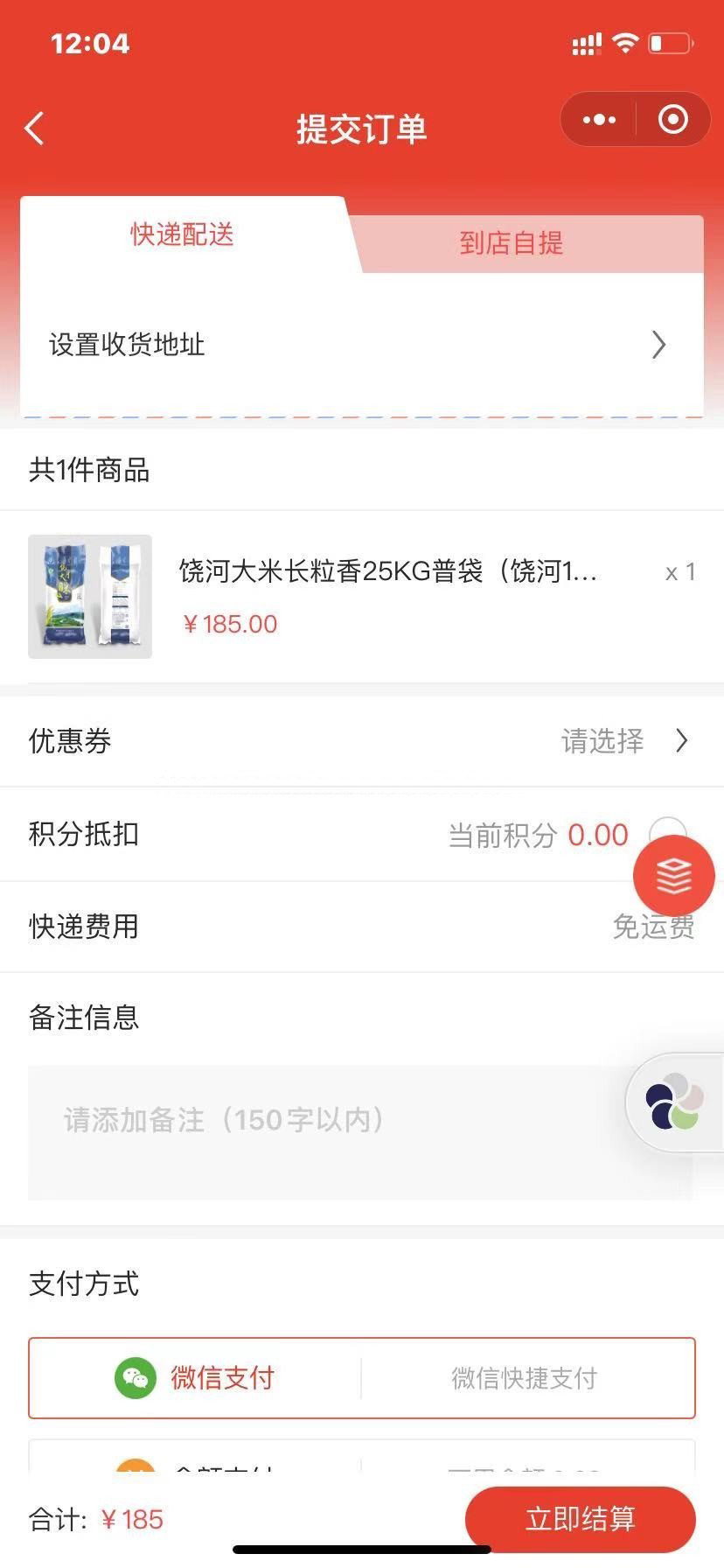
Task: Open the mini program more-options menu
Action: pos(599,120)
